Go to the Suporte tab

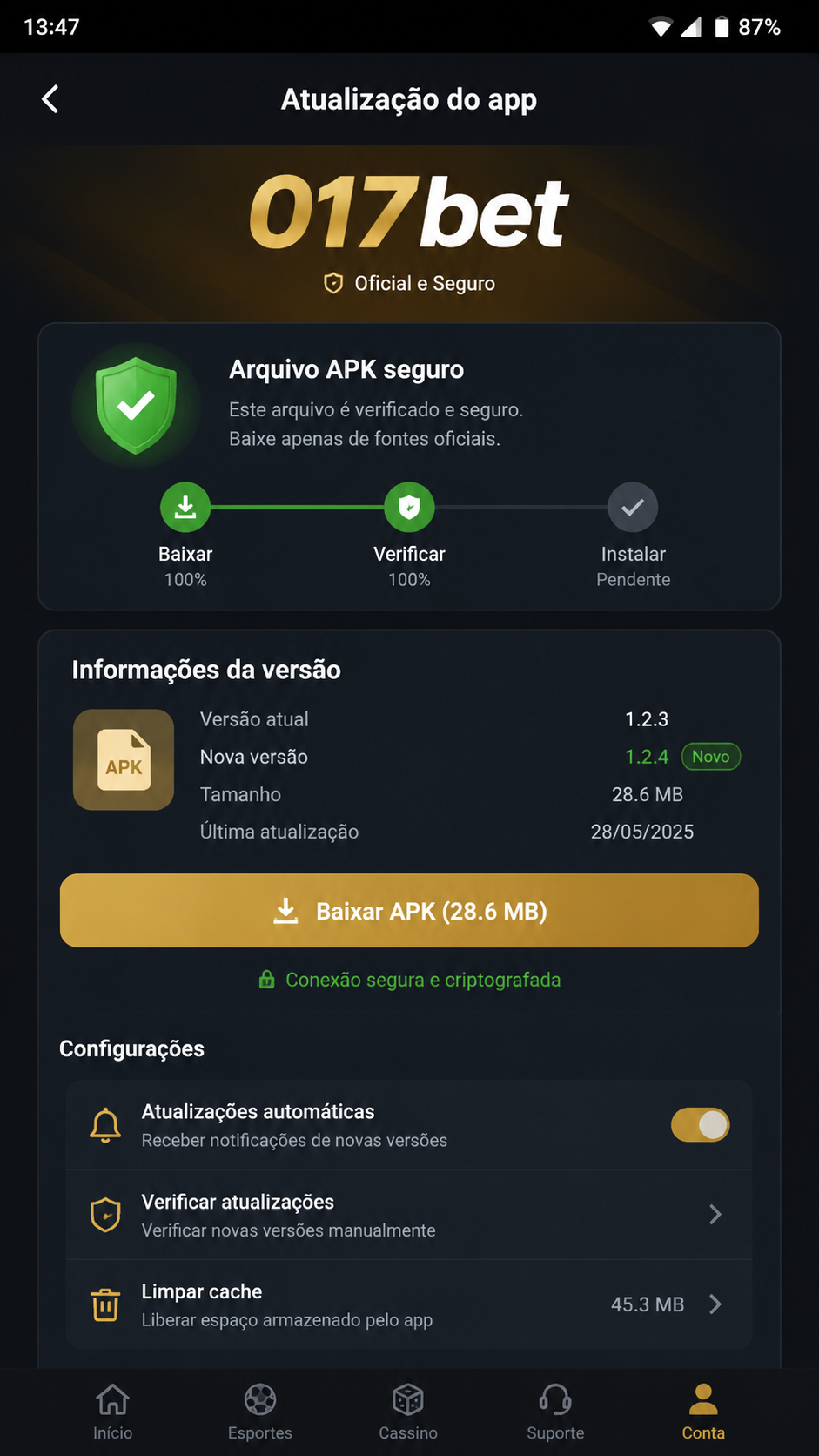[x=555, y=1412]
